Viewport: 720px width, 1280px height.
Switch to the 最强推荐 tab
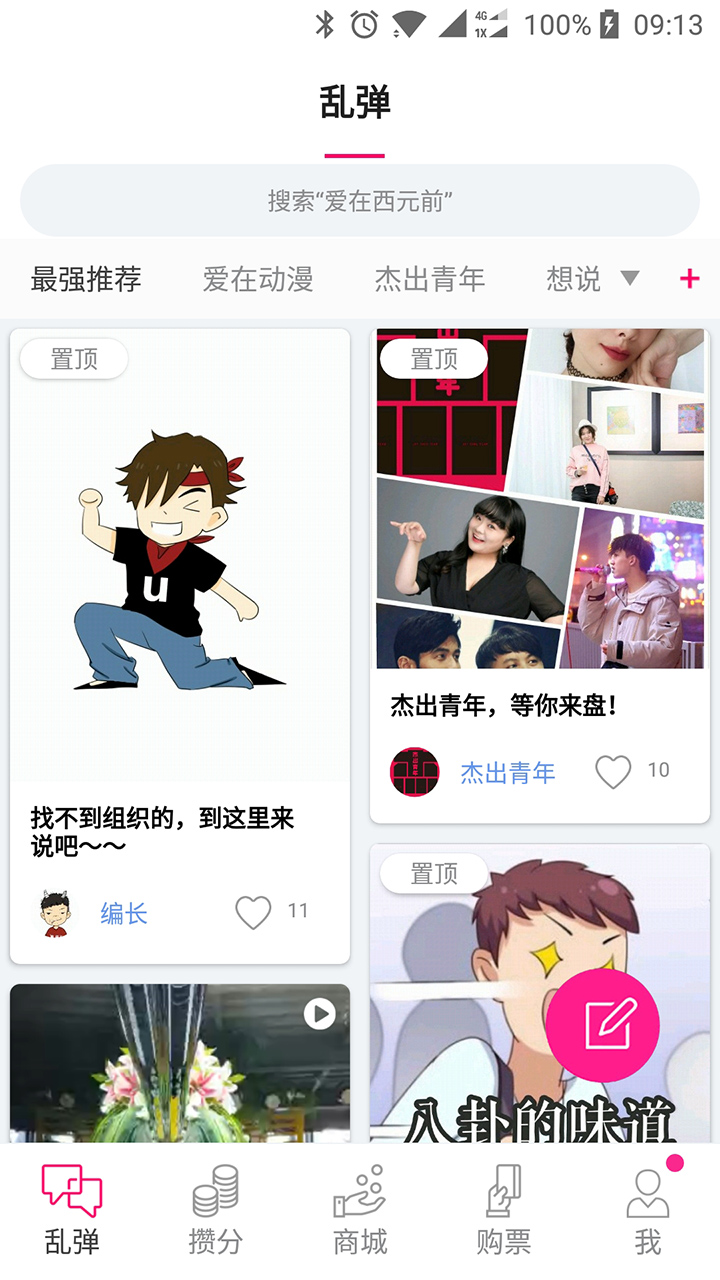pyautogui.click(x=86, y=279)
